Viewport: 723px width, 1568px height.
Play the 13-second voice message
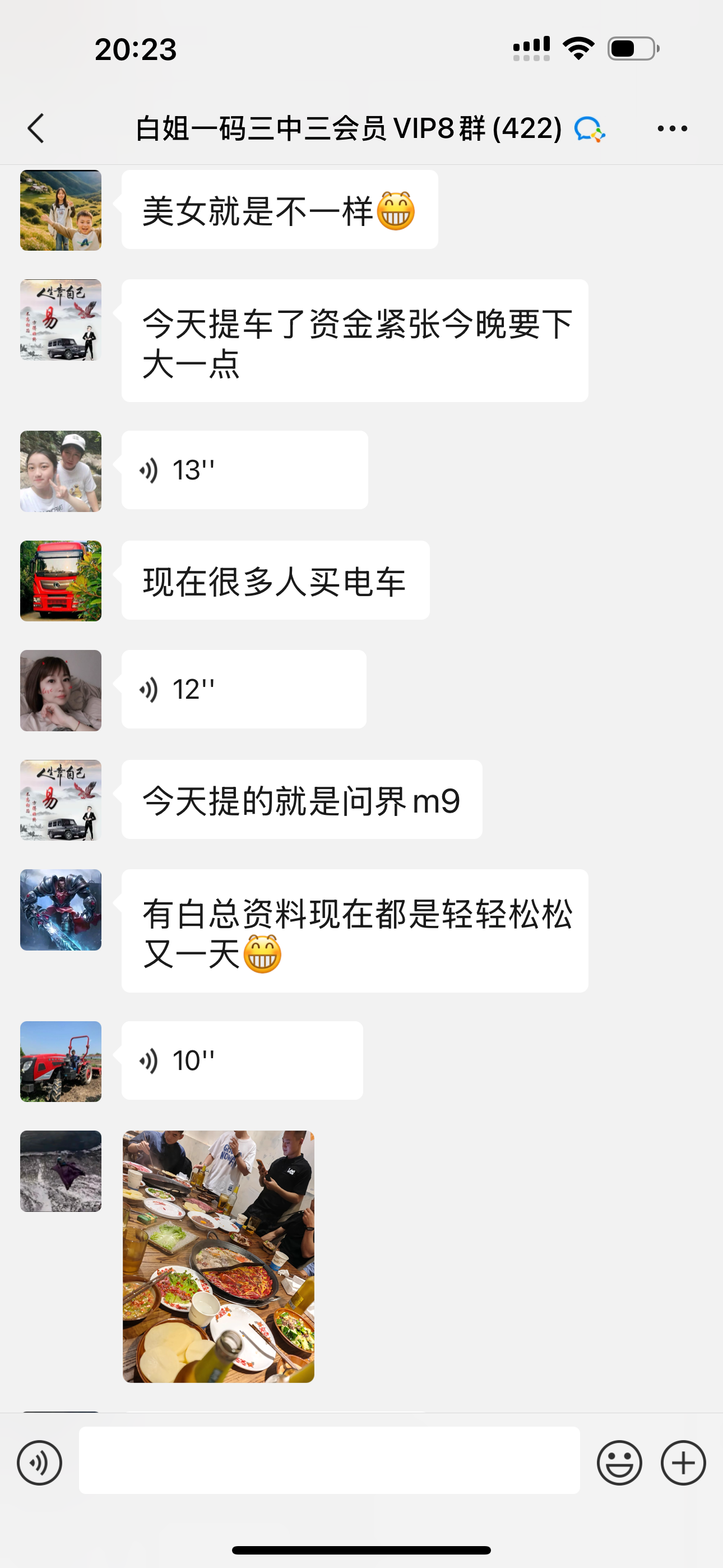pos(244,470)
